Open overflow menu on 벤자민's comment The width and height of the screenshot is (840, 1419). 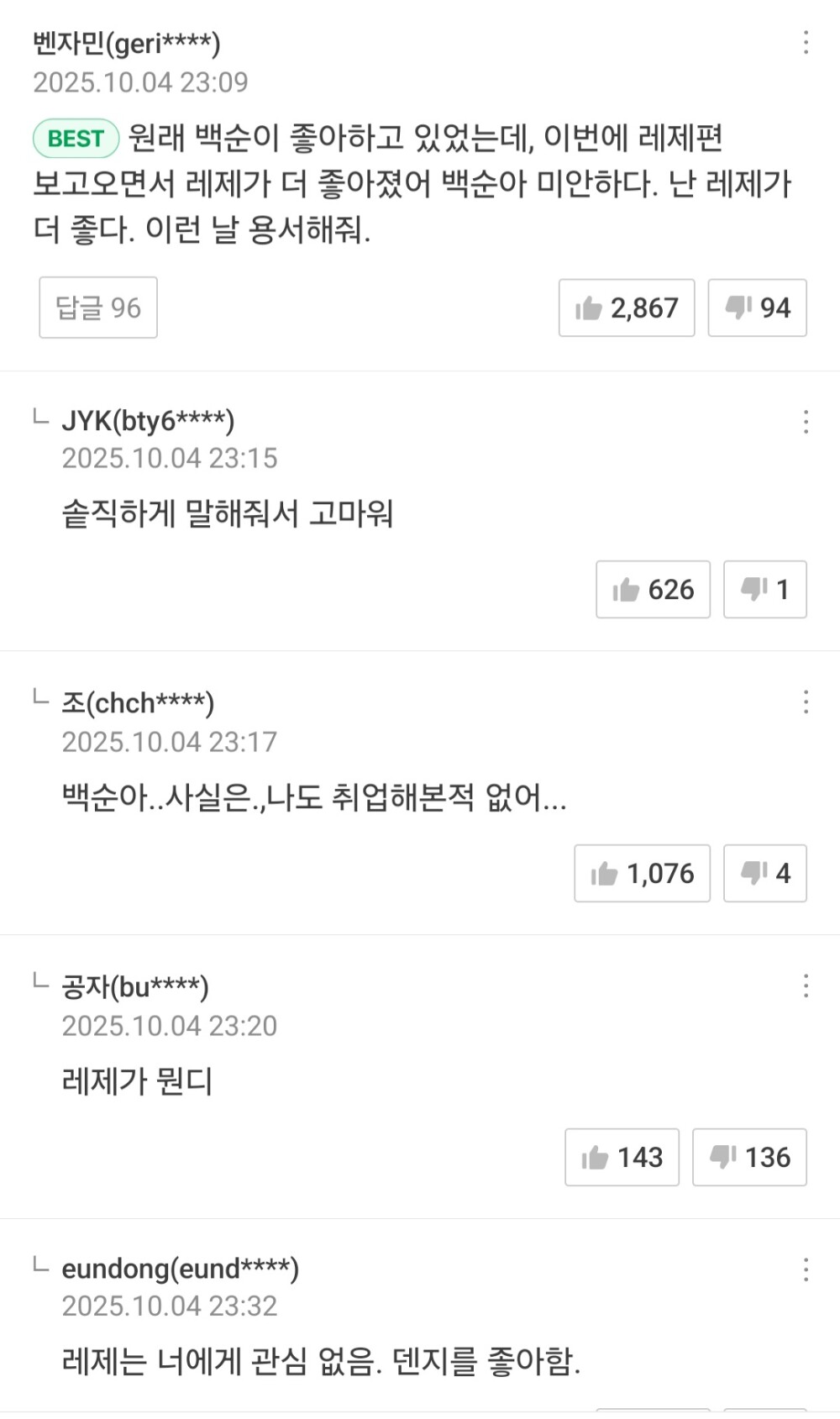click(x=806, y=43)
